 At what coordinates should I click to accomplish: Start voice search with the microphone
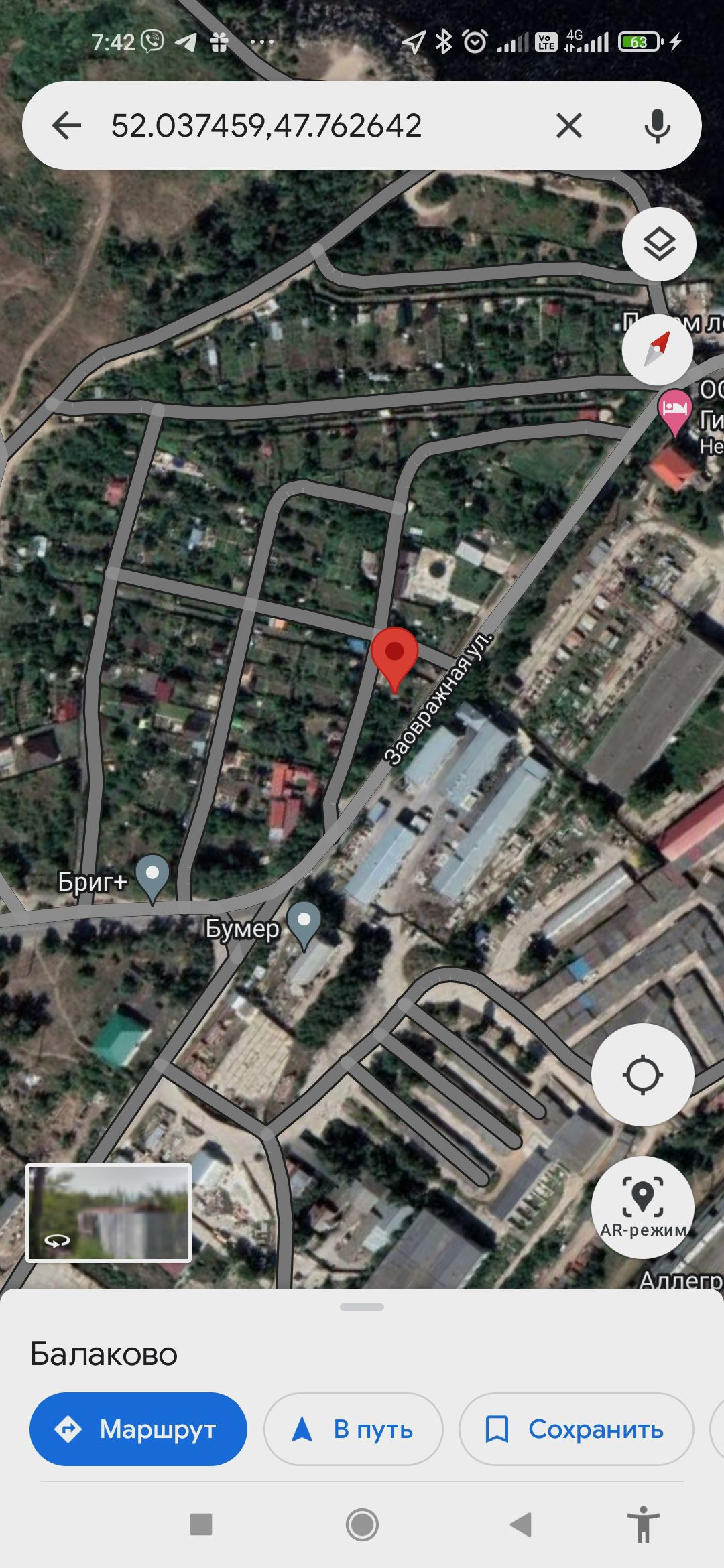(x=658, y=125)
